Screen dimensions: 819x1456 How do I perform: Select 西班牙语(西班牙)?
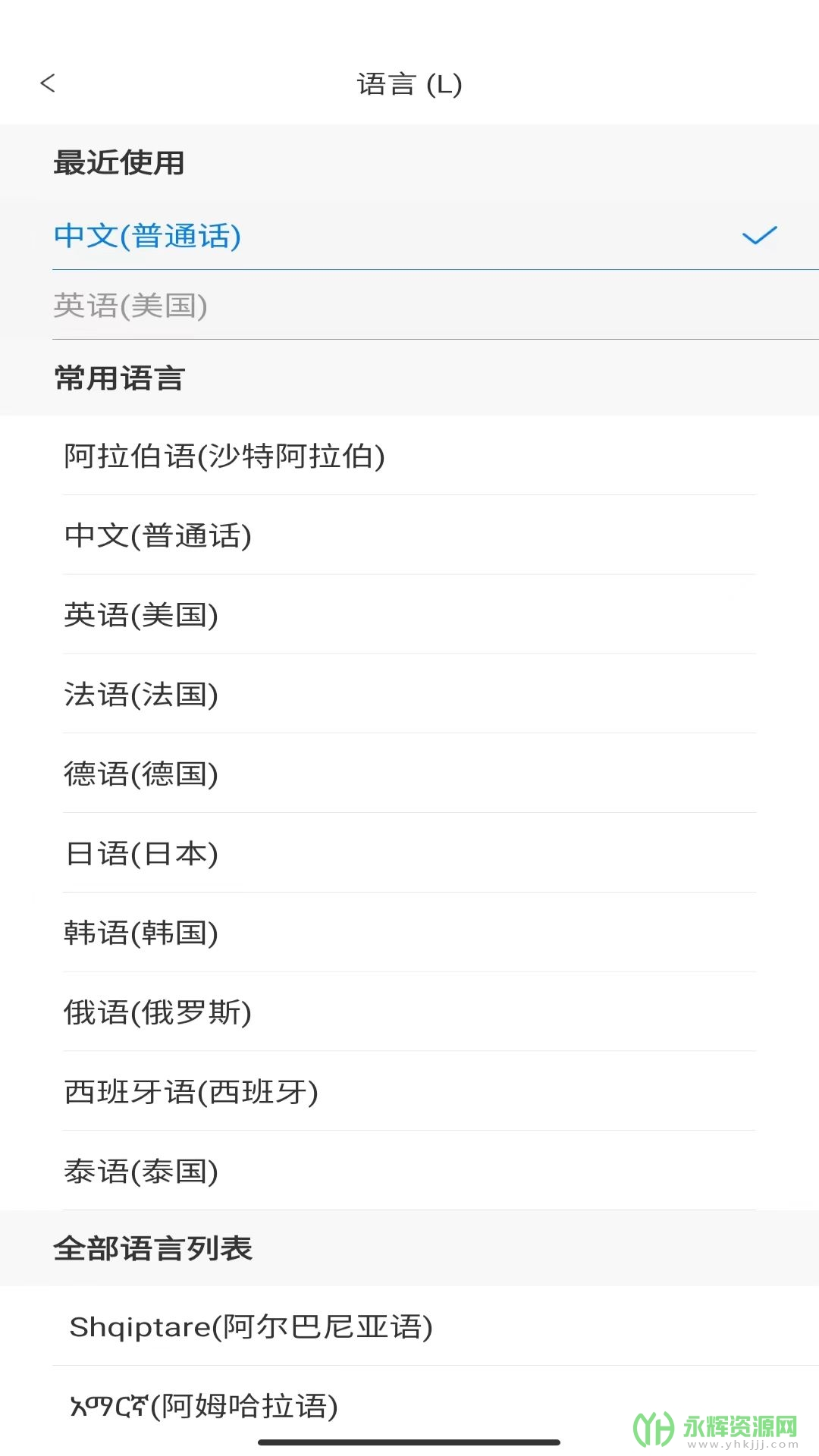pyautogui.click(x=191, y=1092)
